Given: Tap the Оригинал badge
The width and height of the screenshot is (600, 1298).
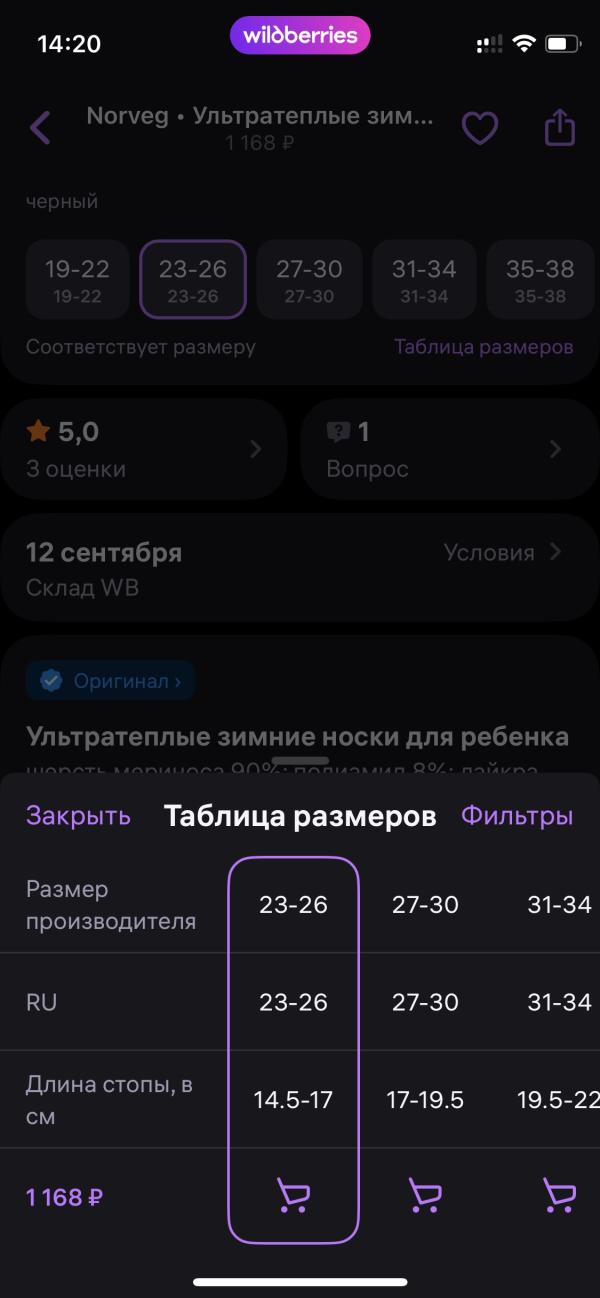Looking at the screenshot, I should point(110,681).
